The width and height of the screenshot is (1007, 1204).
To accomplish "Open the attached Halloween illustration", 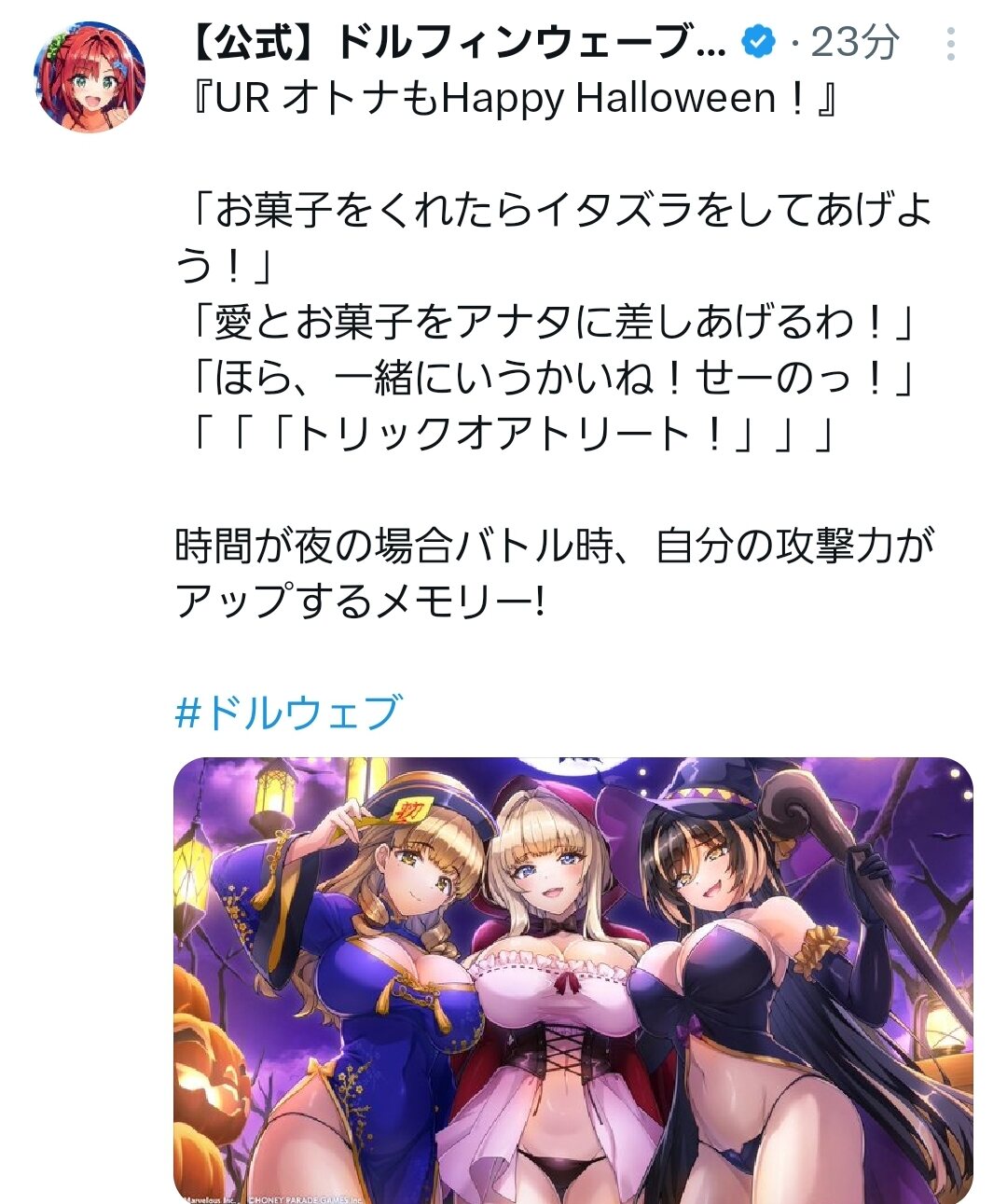I will (572, 979).
